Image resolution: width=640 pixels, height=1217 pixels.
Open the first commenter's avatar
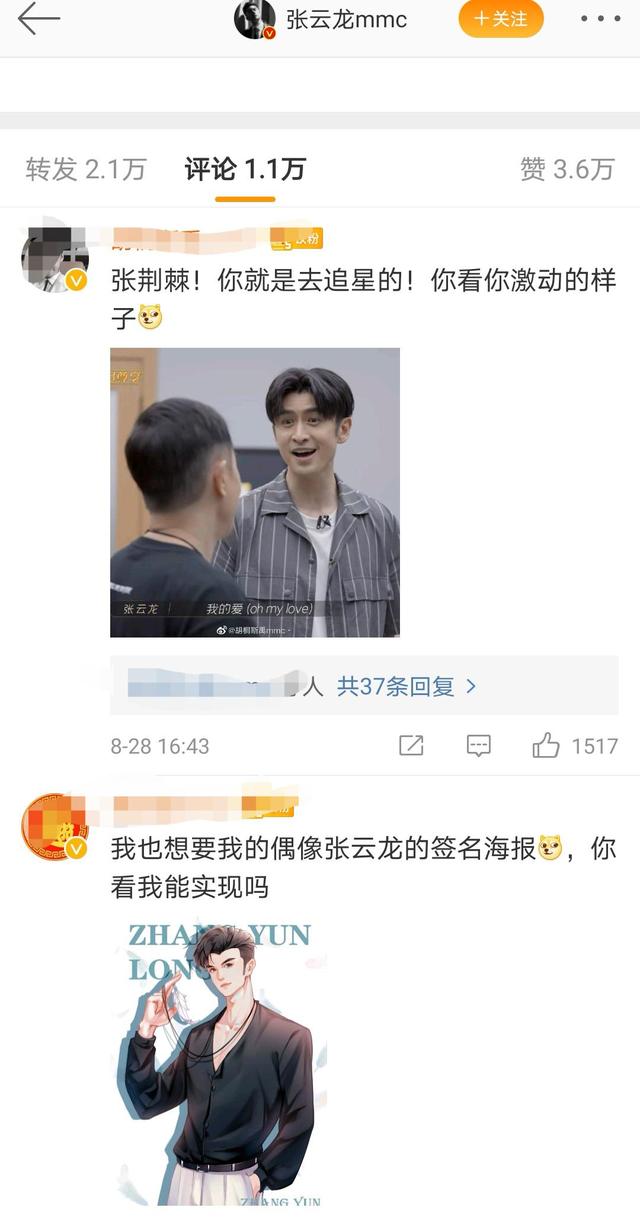tap(54, 258)
